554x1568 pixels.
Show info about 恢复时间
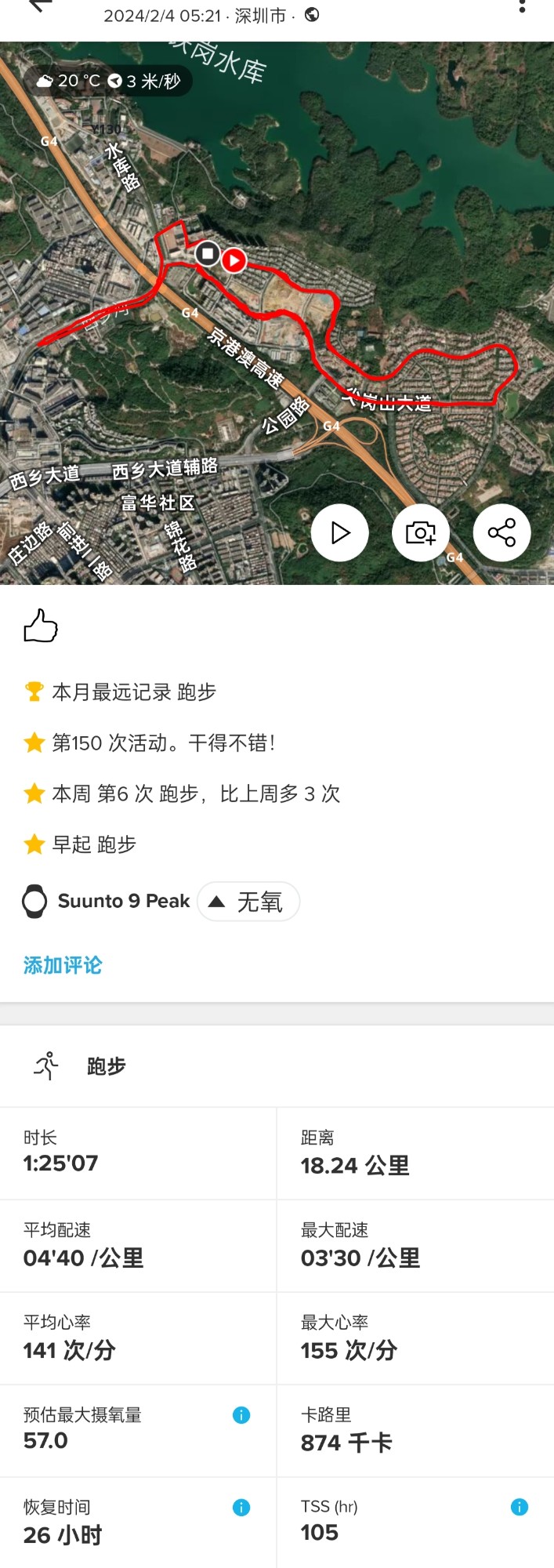pyautogui.click(x=241, y=1508)
